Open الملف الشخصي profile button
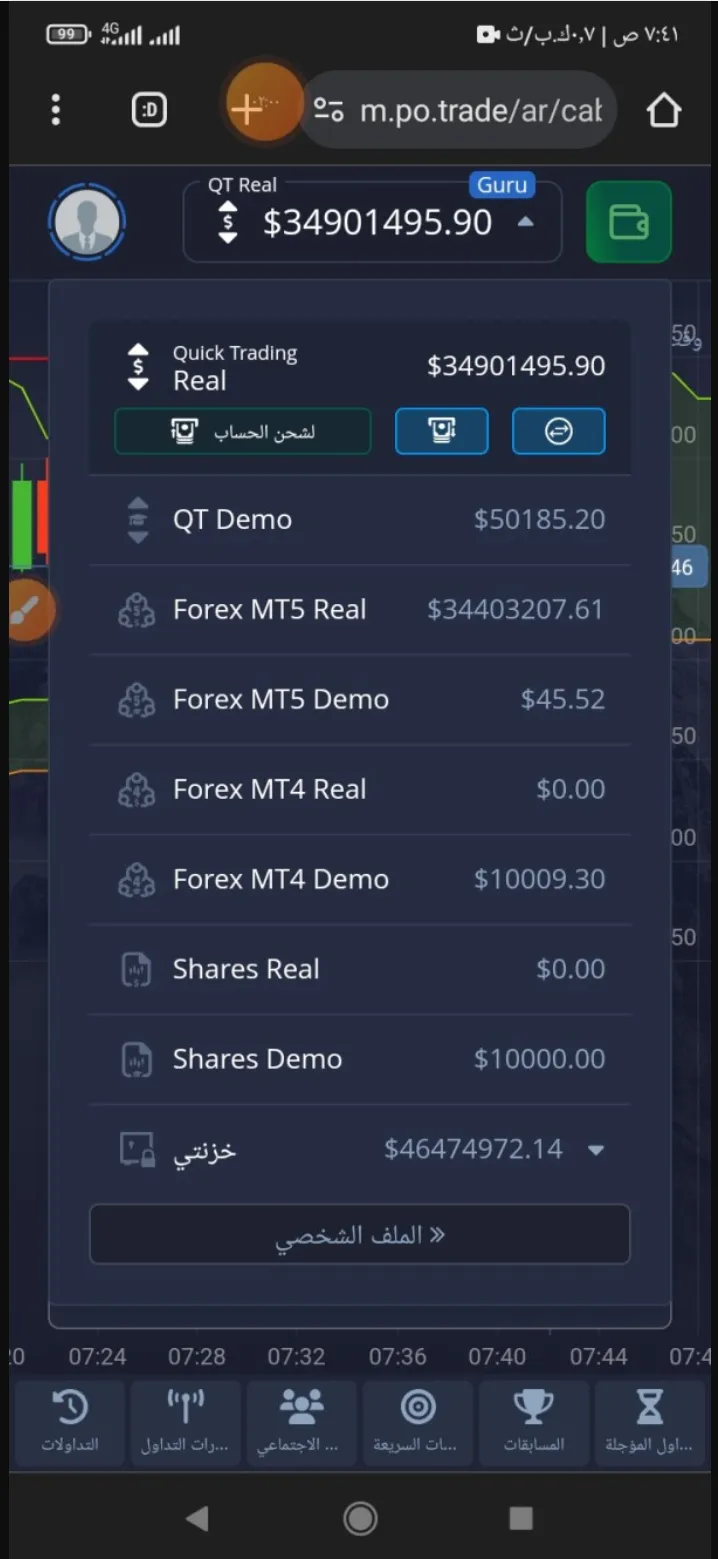Viewport: 718px width, 1559px height. pos(360,1235)
